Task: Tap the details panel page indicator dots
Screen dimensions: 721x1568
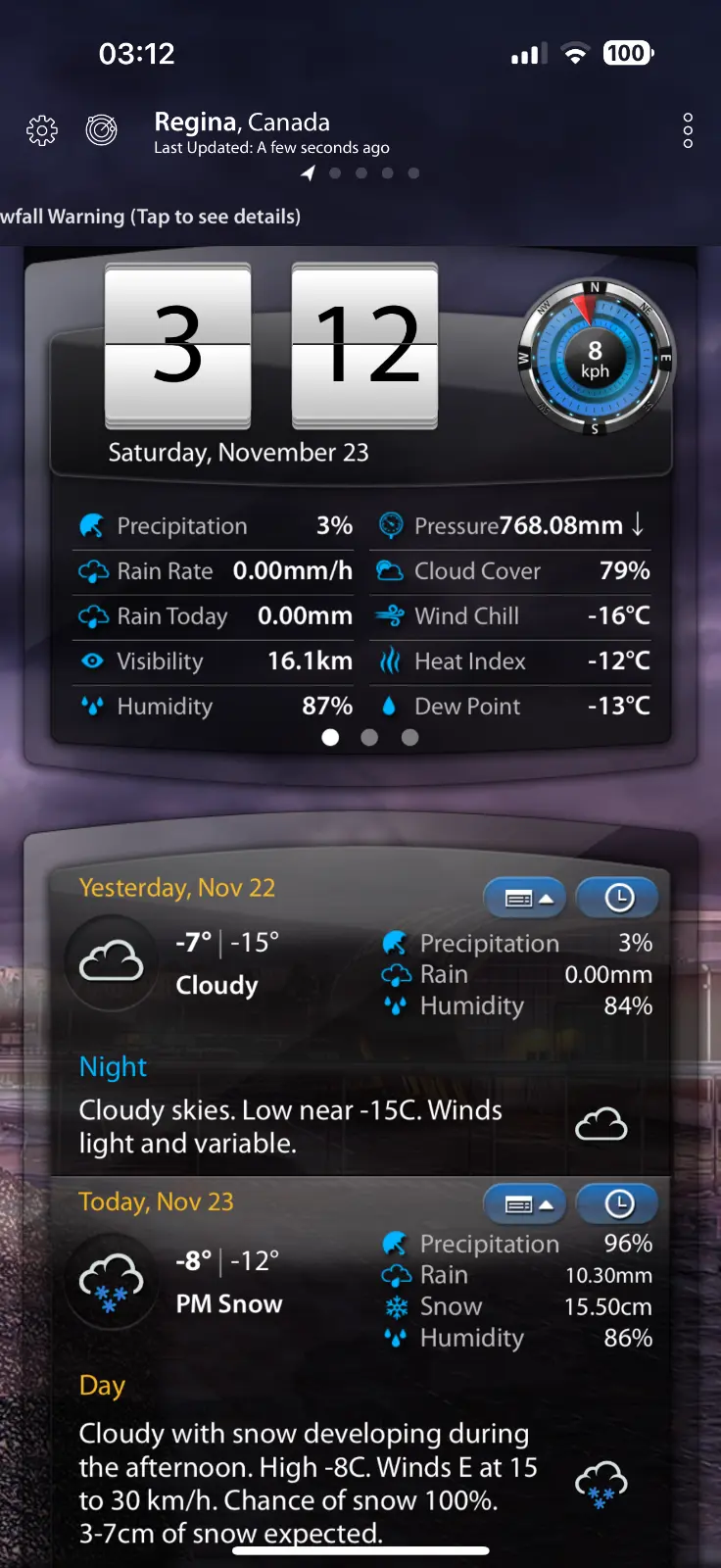Action: tap(369, 737)
